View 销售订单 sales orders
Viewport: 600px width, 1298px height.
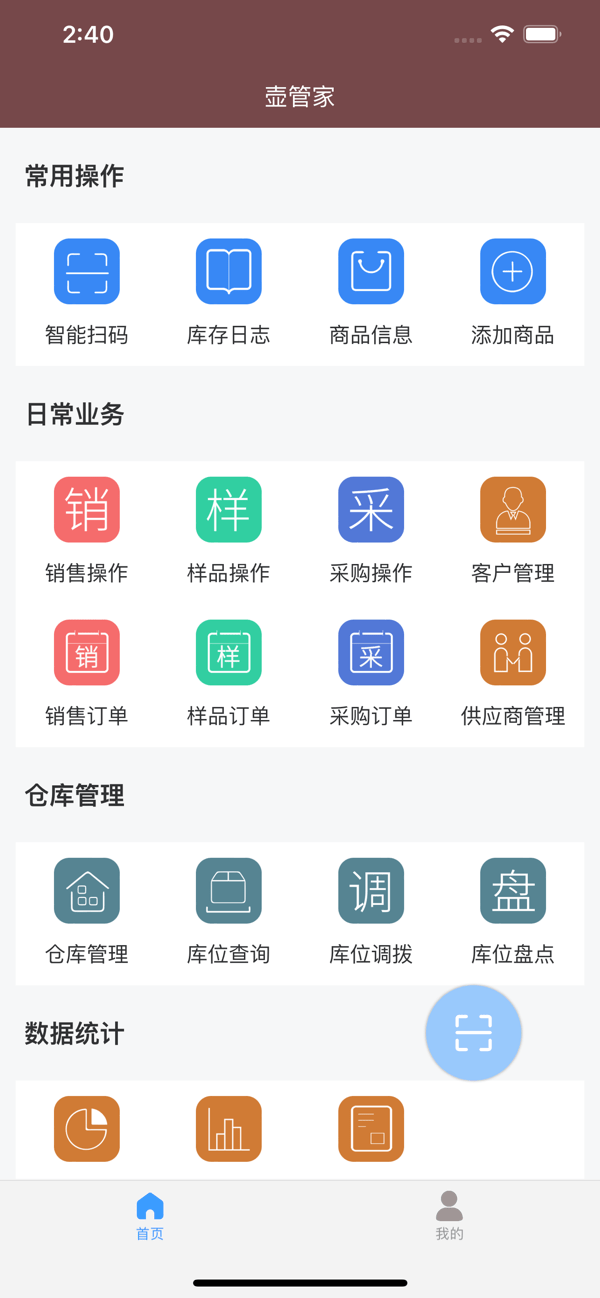pyautogui.click(x=87, y=653)
